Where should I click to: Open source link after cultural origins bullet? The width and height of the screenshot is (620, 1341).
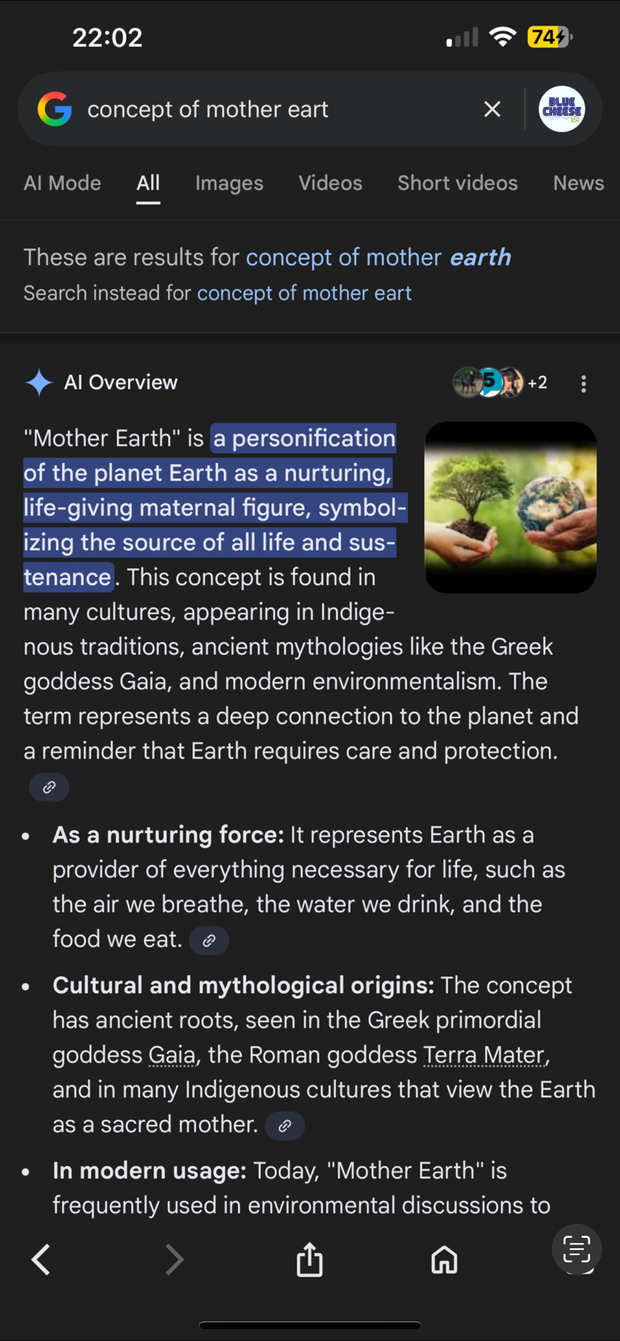pos(285,1125)
